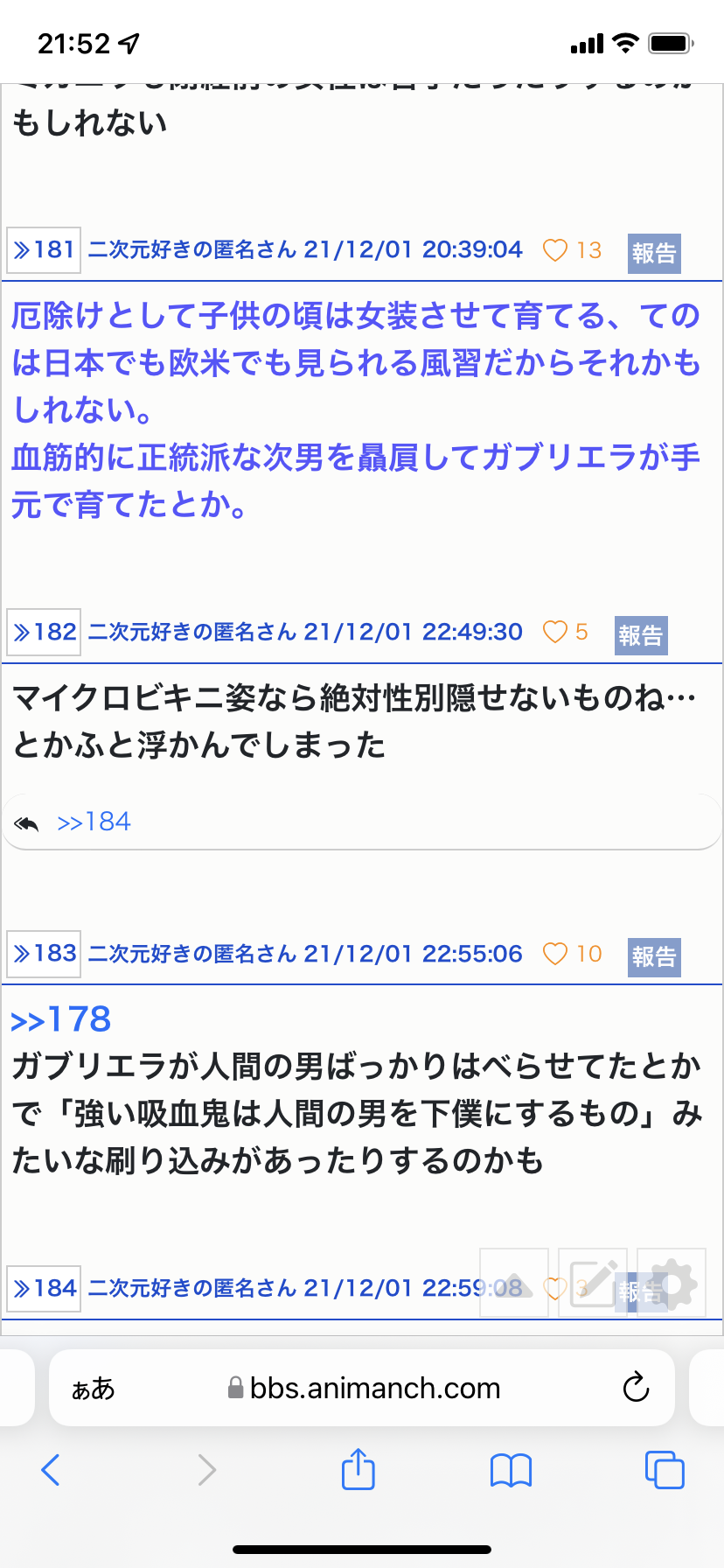The width and height of the screenshot is (724, 1568).
Task: Tap post number 183 anchor
Action: pyautogui.click(x=44, y=954)
